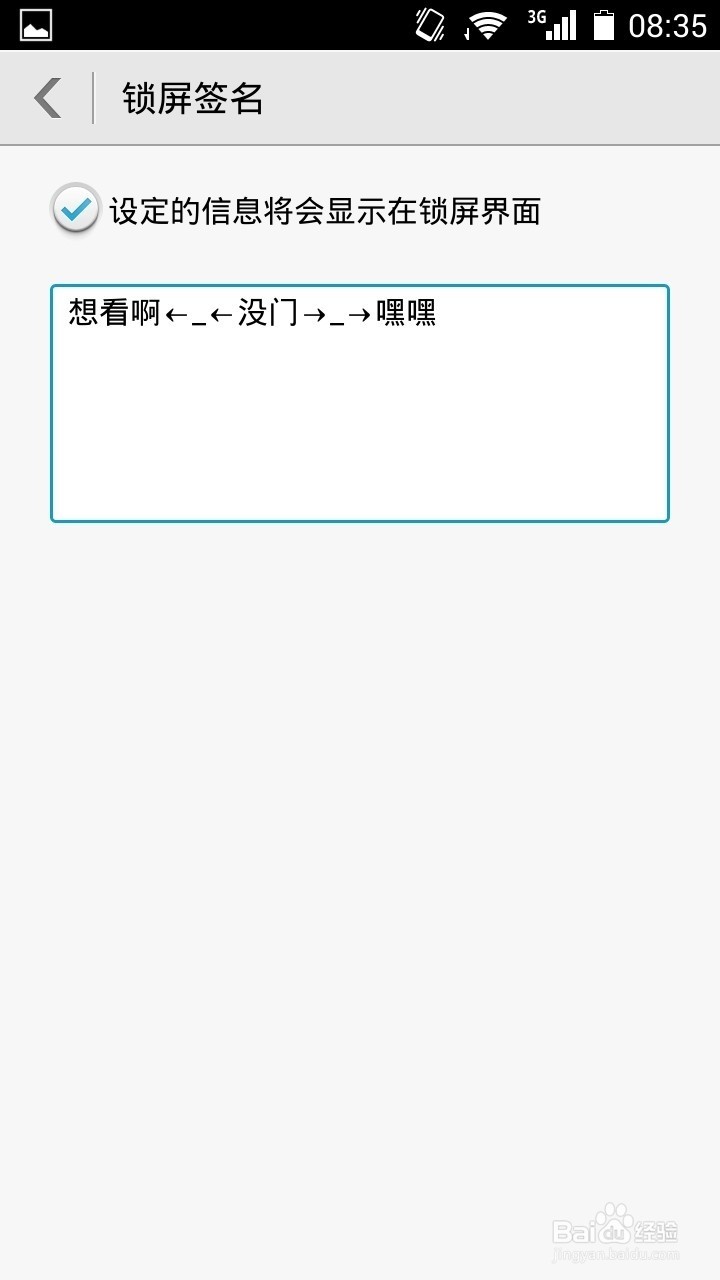Tap the empty area below the input box
This screenshot has height=1280, width=720.
tap(360, 800)
